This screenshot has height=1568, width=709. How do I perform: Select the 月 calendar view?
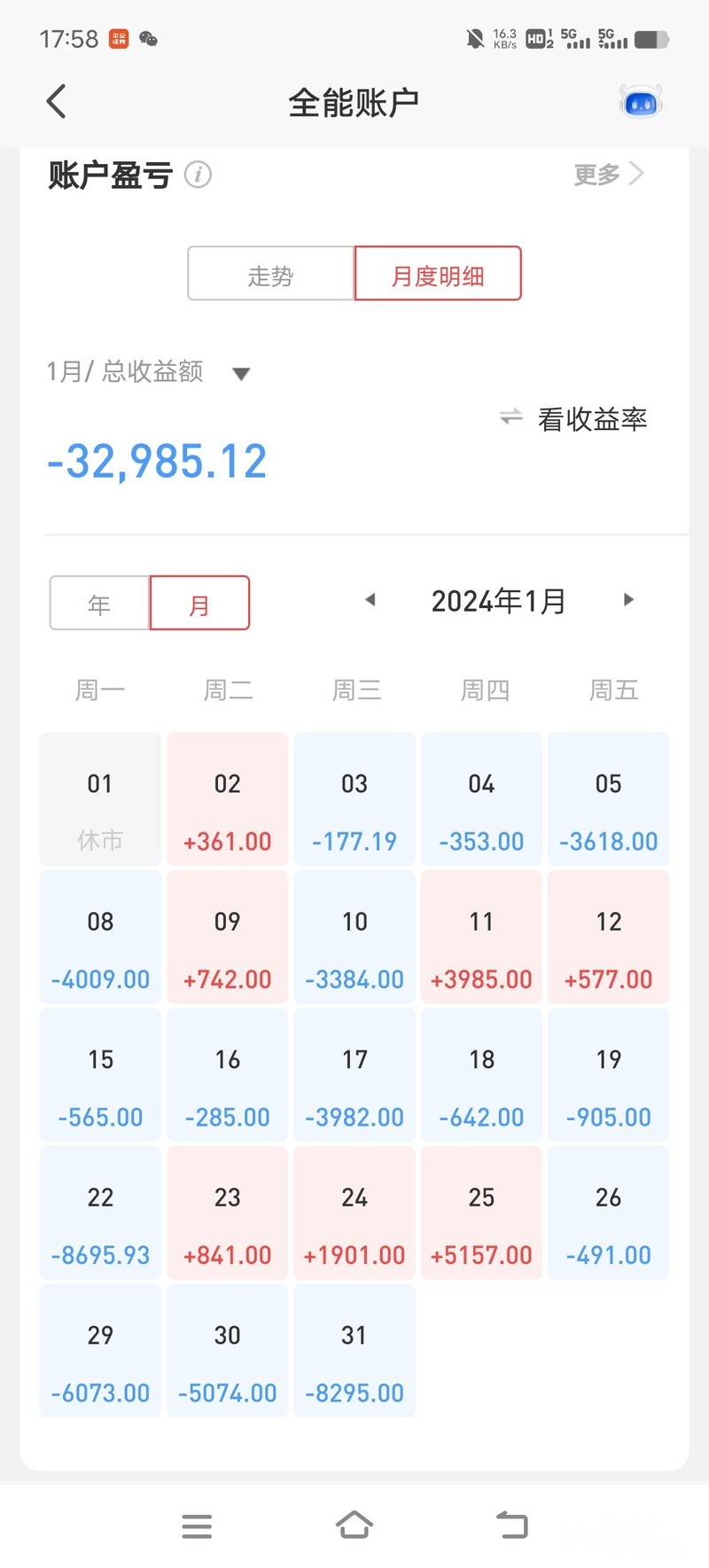point(199,604)
